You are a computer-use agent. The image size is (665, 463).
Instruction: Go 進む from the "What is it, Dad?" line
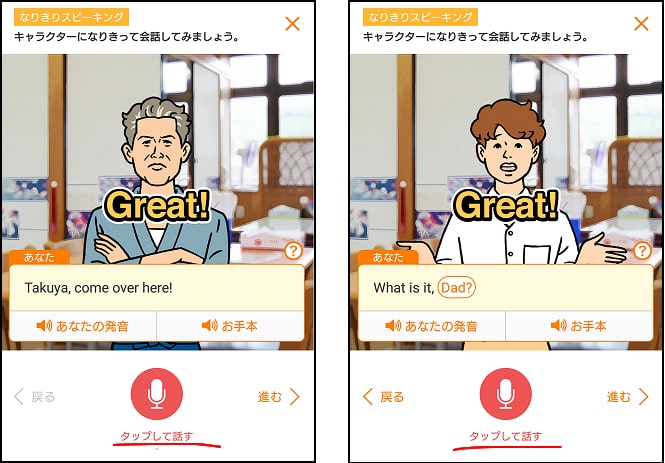(x=628, y=397)
